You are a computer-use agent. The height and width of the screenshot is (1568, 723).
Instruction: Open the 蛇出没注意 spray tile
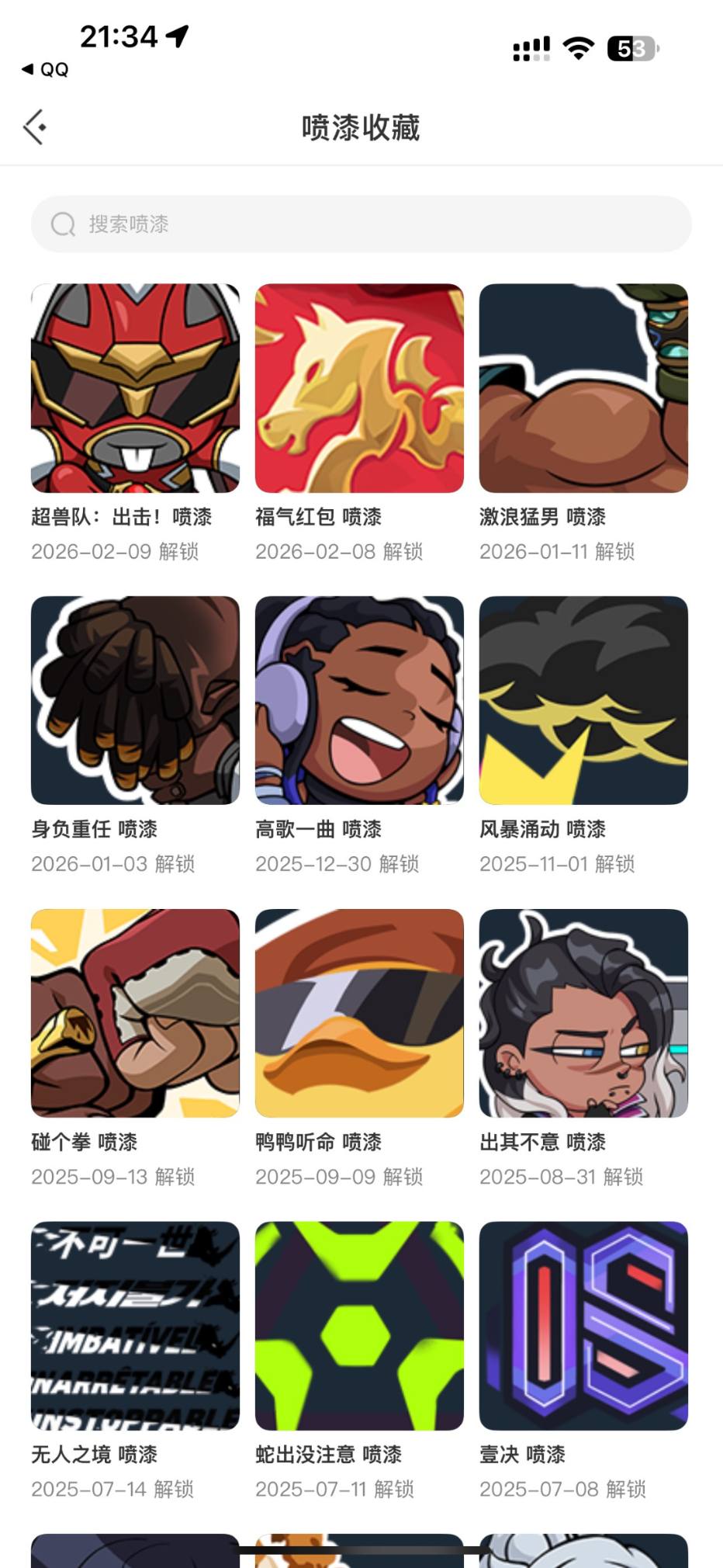[359, 1326]
